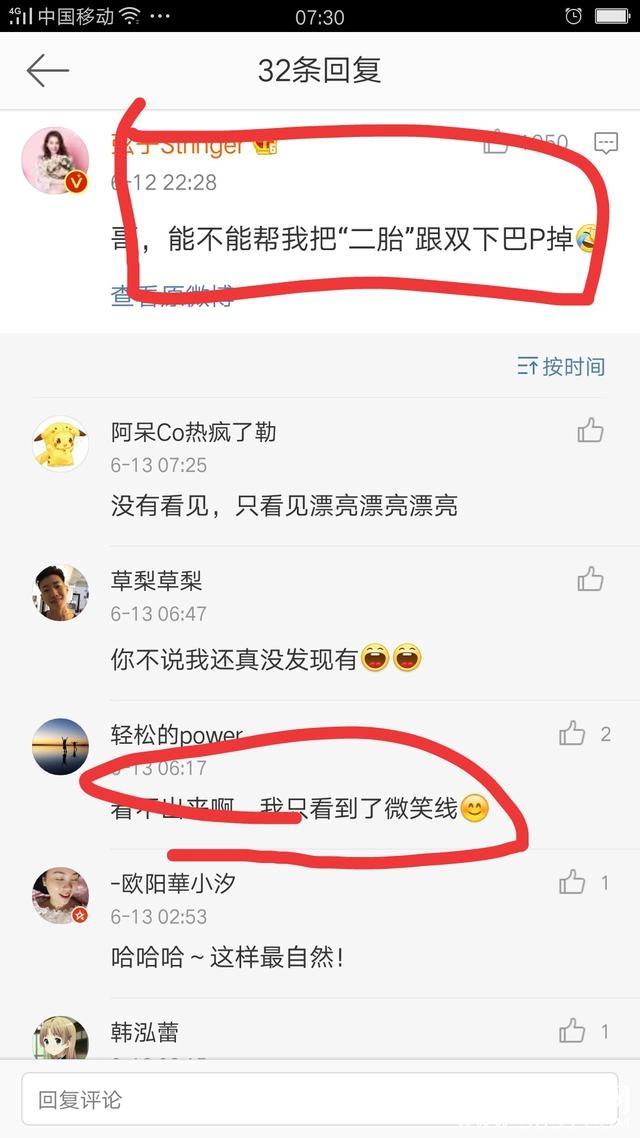Open reply icon on the main comment
Screen dimensions: 640x1138
pos(606,143)
